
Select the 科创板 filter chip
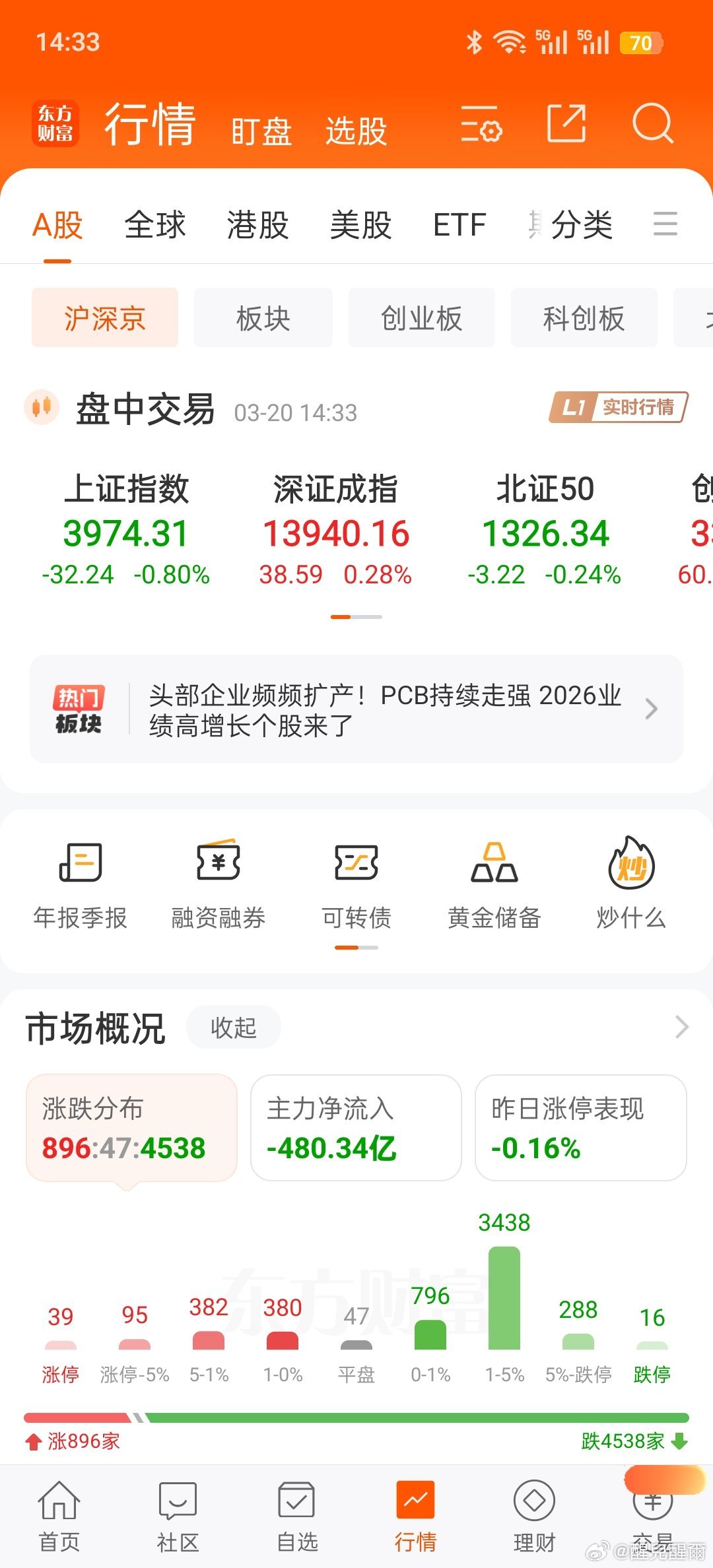583,317
